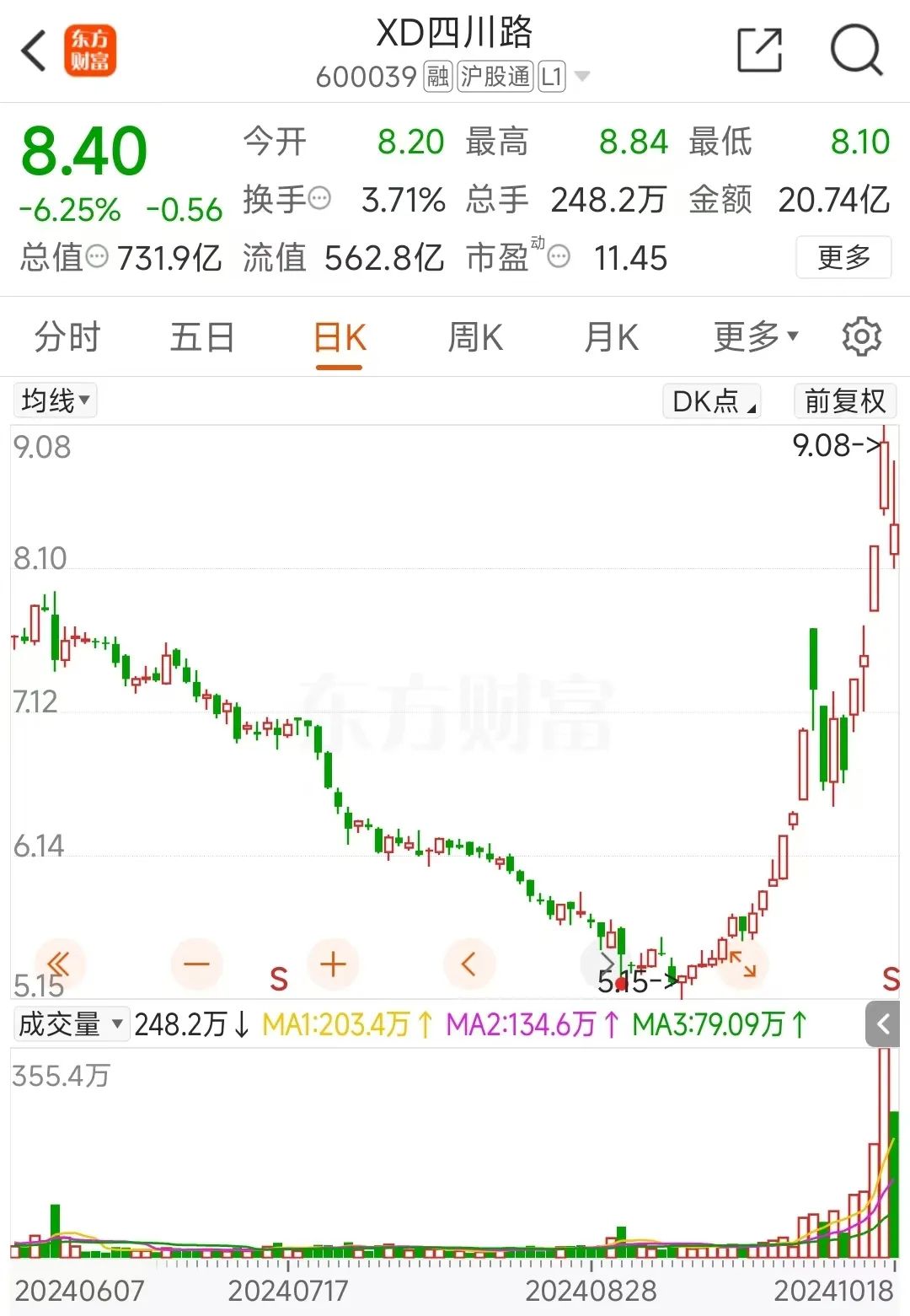
Task: Toggle DK点 signals on the chart
Action: pos(710,400)
